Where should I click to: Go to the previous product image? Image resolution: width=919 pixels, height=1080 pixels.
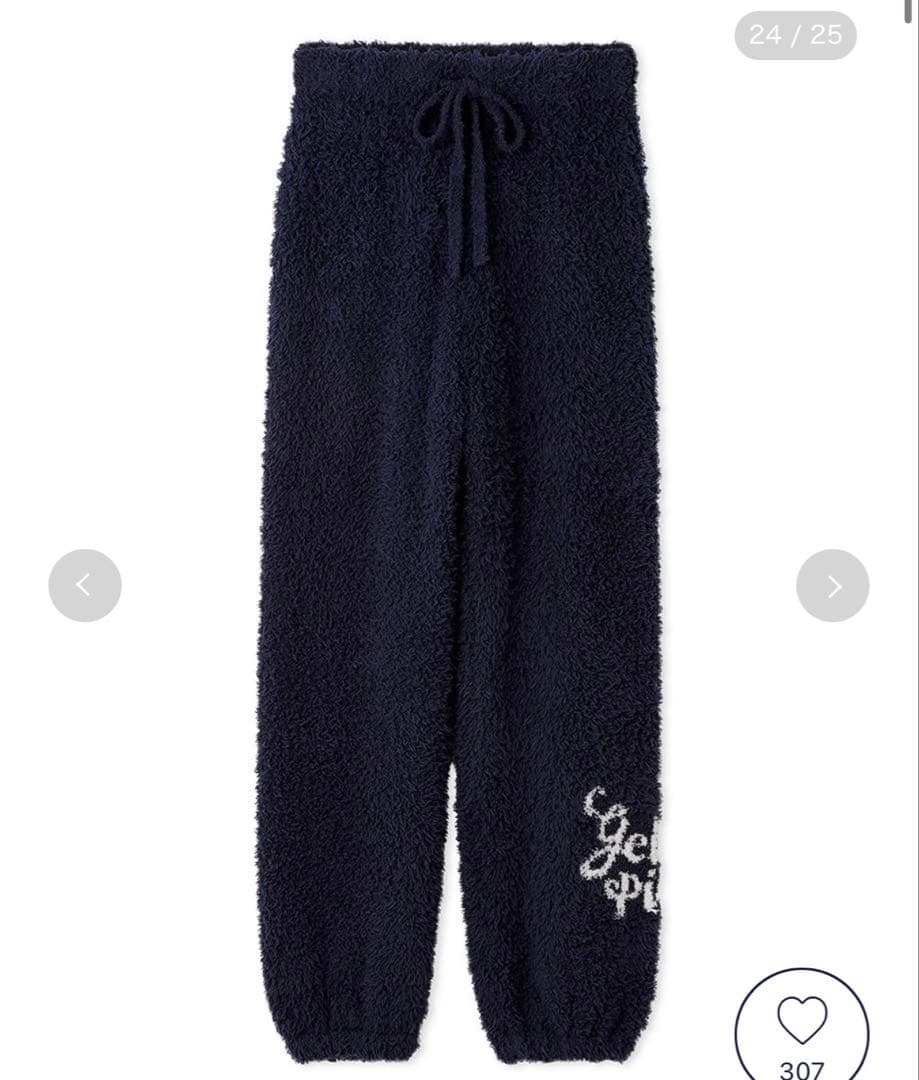(x=85, y=585)
